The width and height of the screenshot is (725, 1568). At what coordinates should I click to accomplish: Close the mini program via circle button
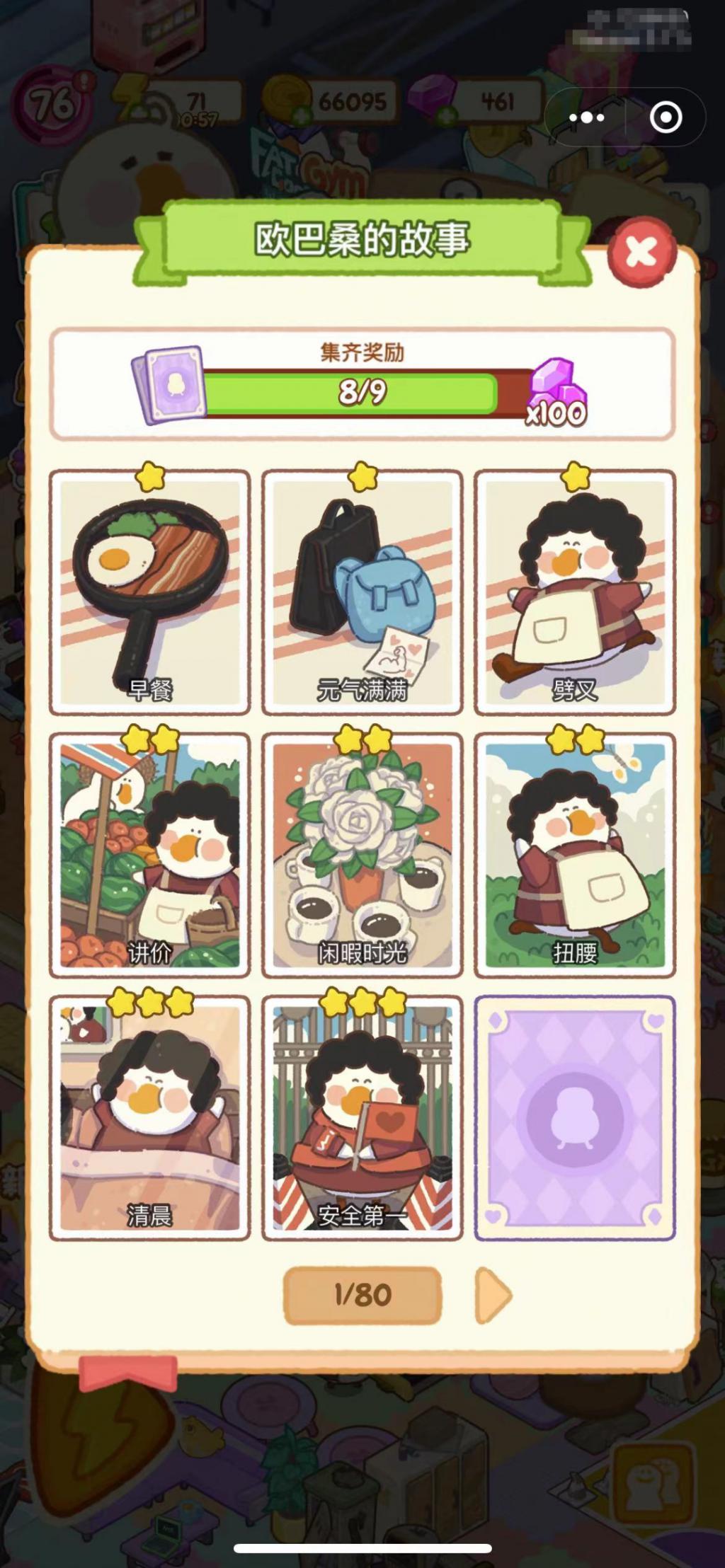[x=666, y=118]
